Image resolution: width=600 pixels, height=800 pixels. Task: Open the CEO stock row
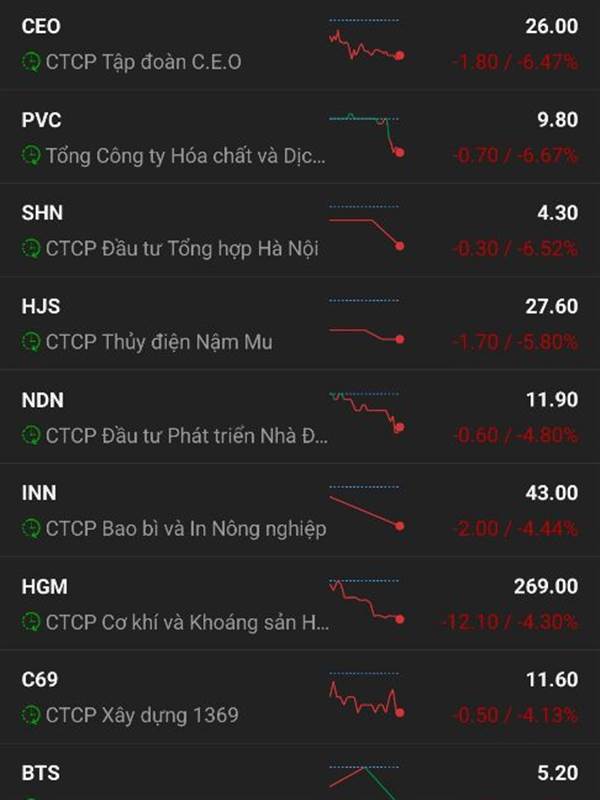[300, 44]
